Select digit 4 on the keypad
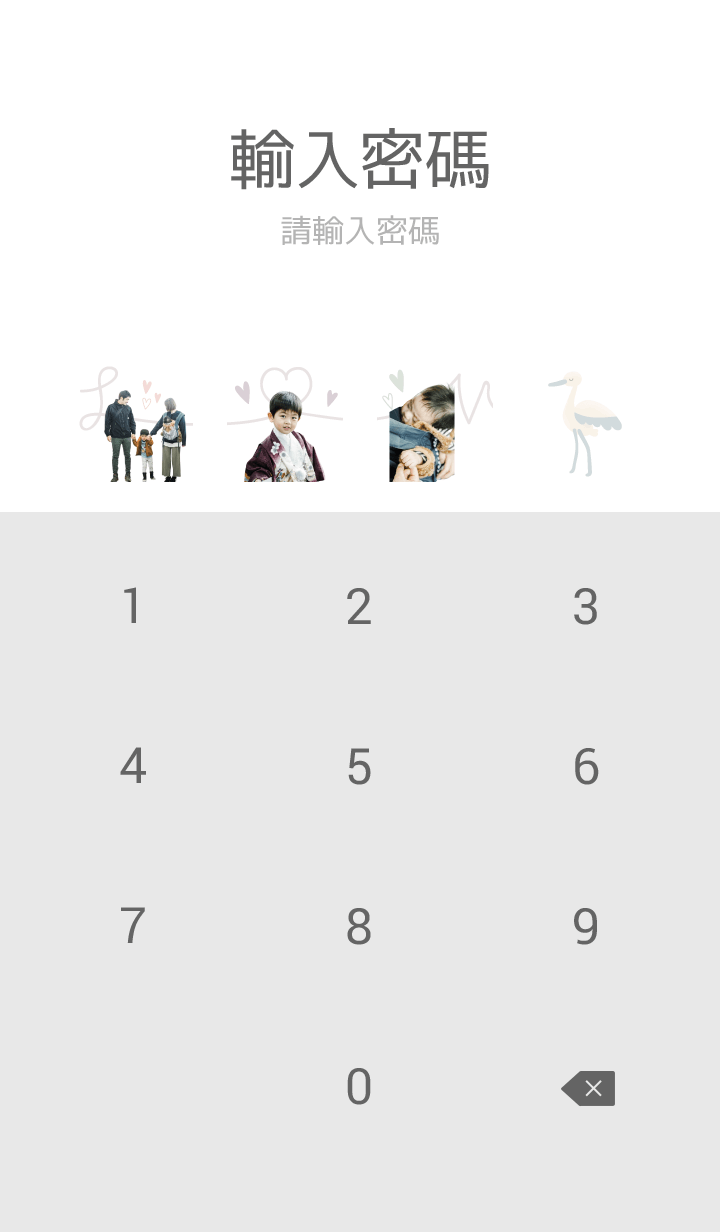Viewport: 720px width, 1232px height. (132, 766)
